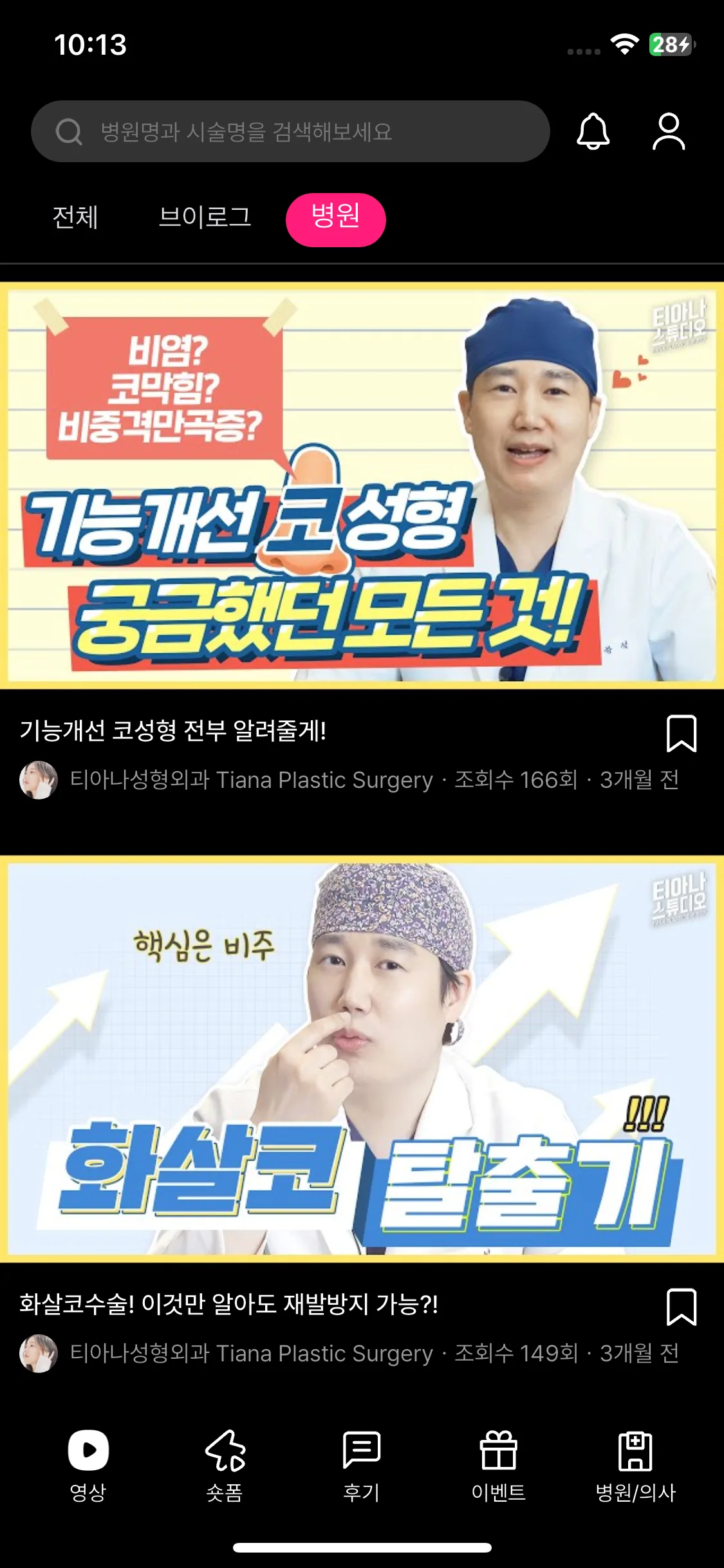
Task: Open the 화살코 탈출기 video thumbnail
Action: click(362, 1058)
